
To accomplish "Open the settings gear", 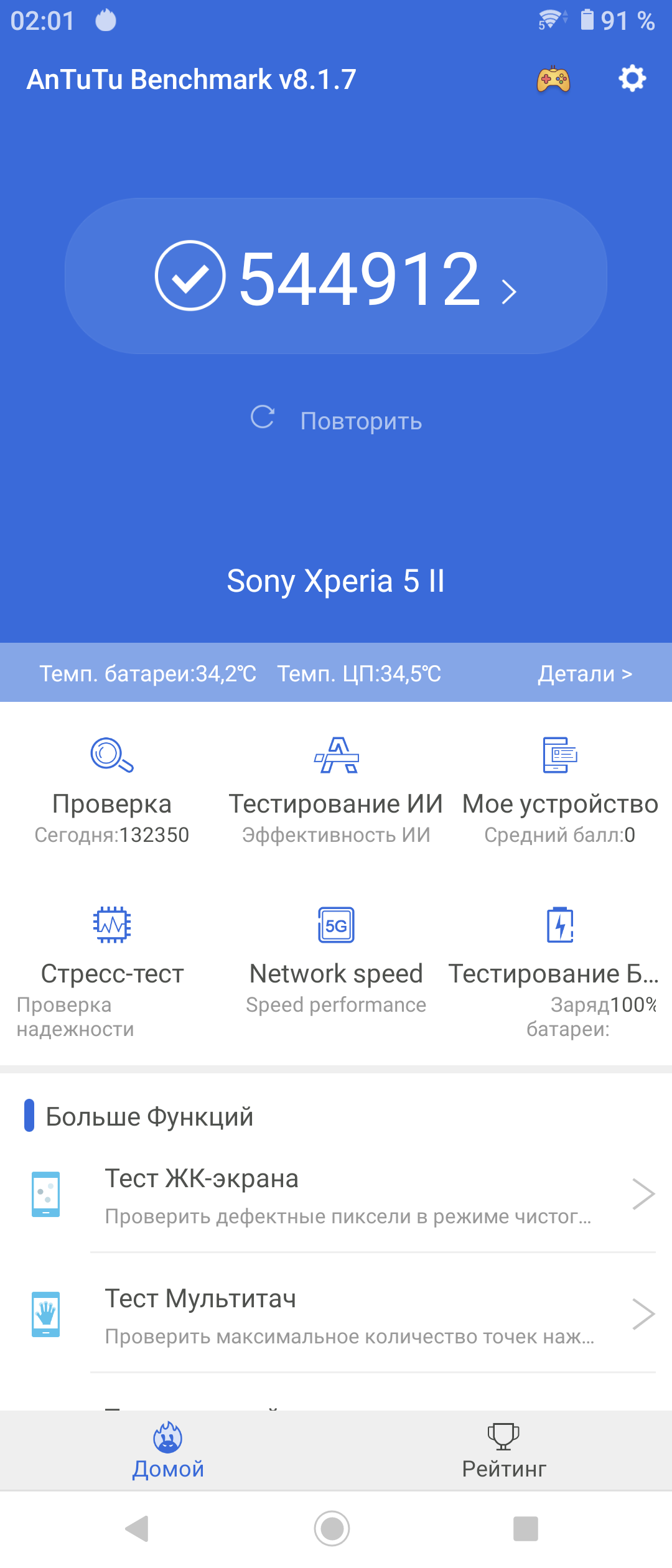I will point(632,79).
